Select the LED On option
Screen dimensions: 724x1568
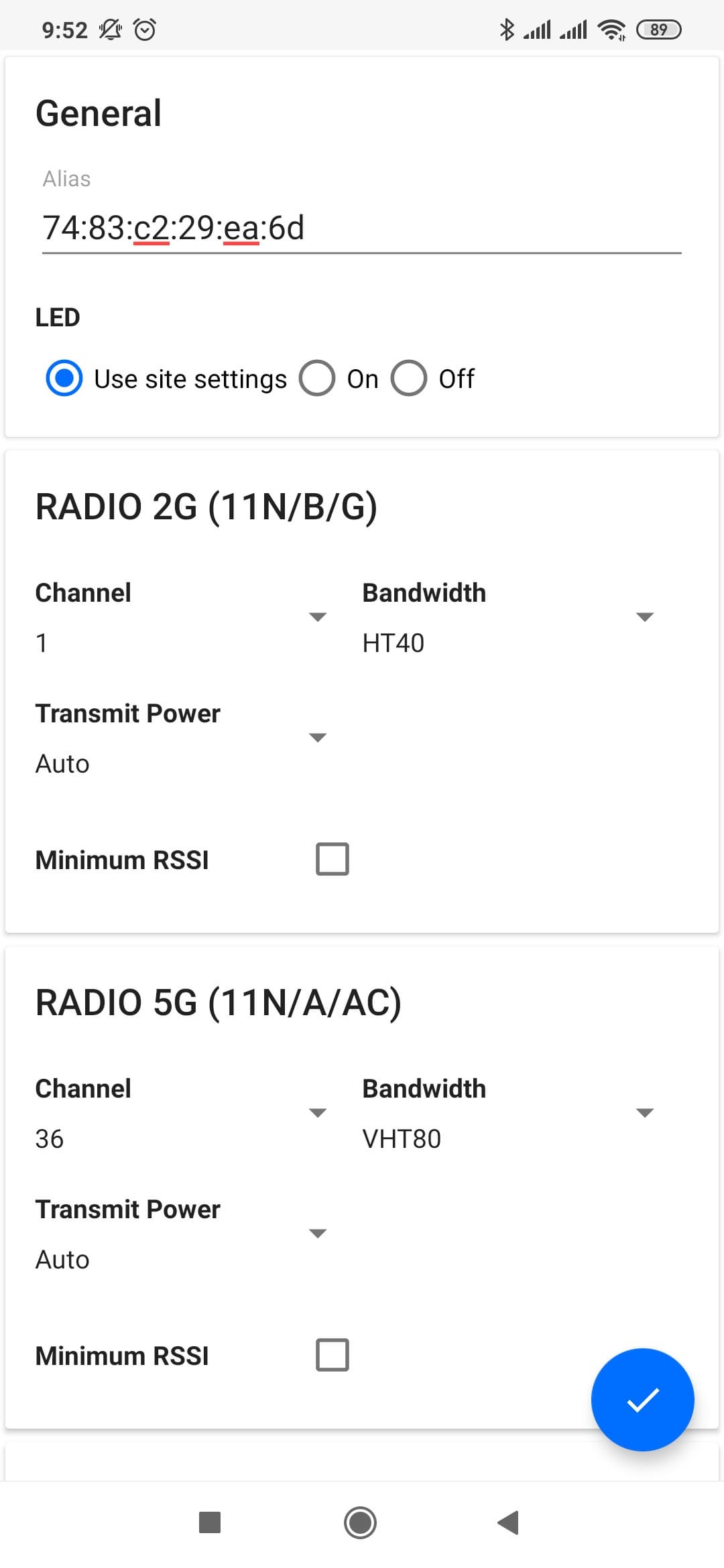[317, 379]
